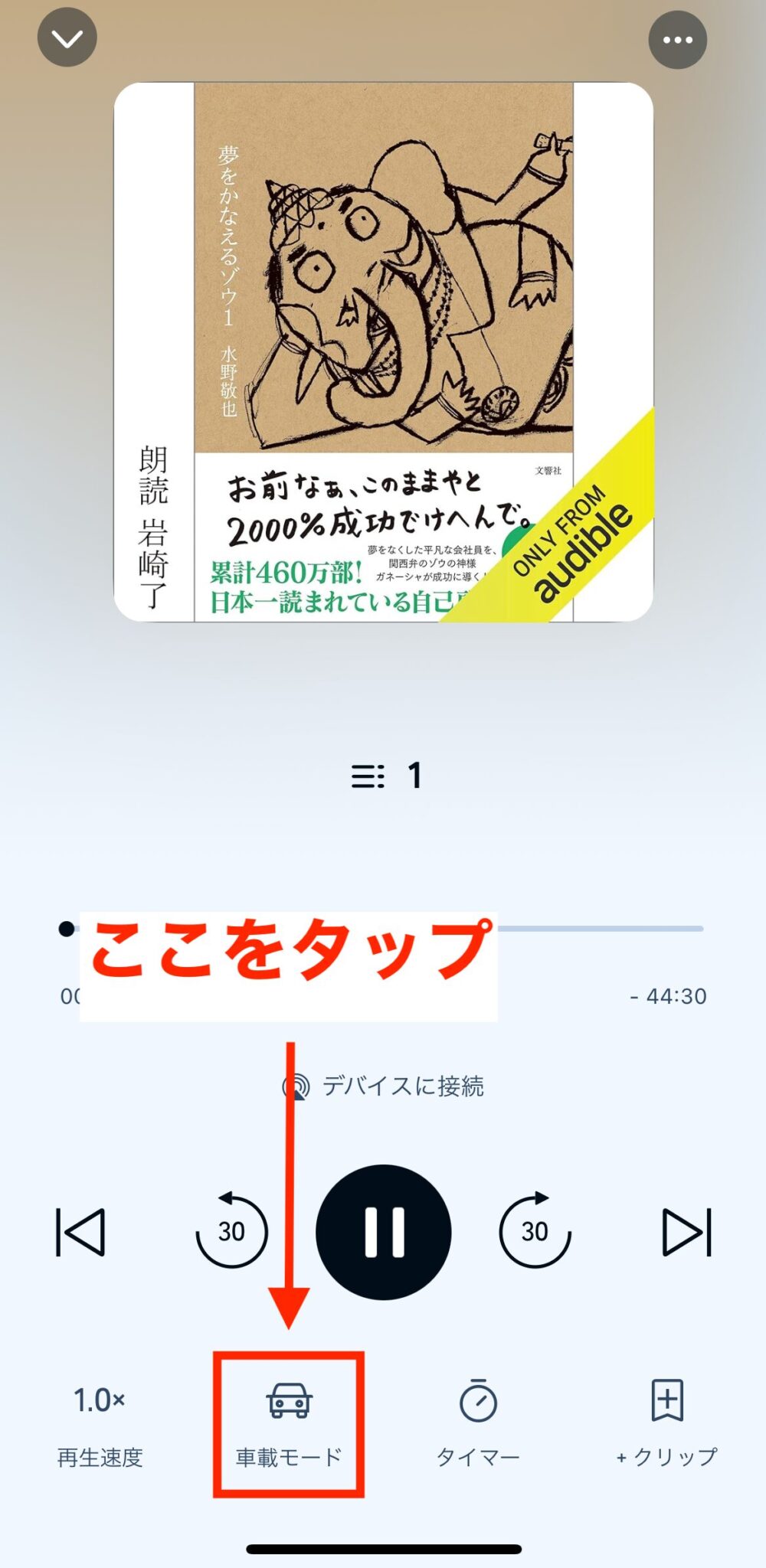Open the three-dot overflow menu
Image resolution: width=766 pixels, height=1568 pixels.
point(677,40)
